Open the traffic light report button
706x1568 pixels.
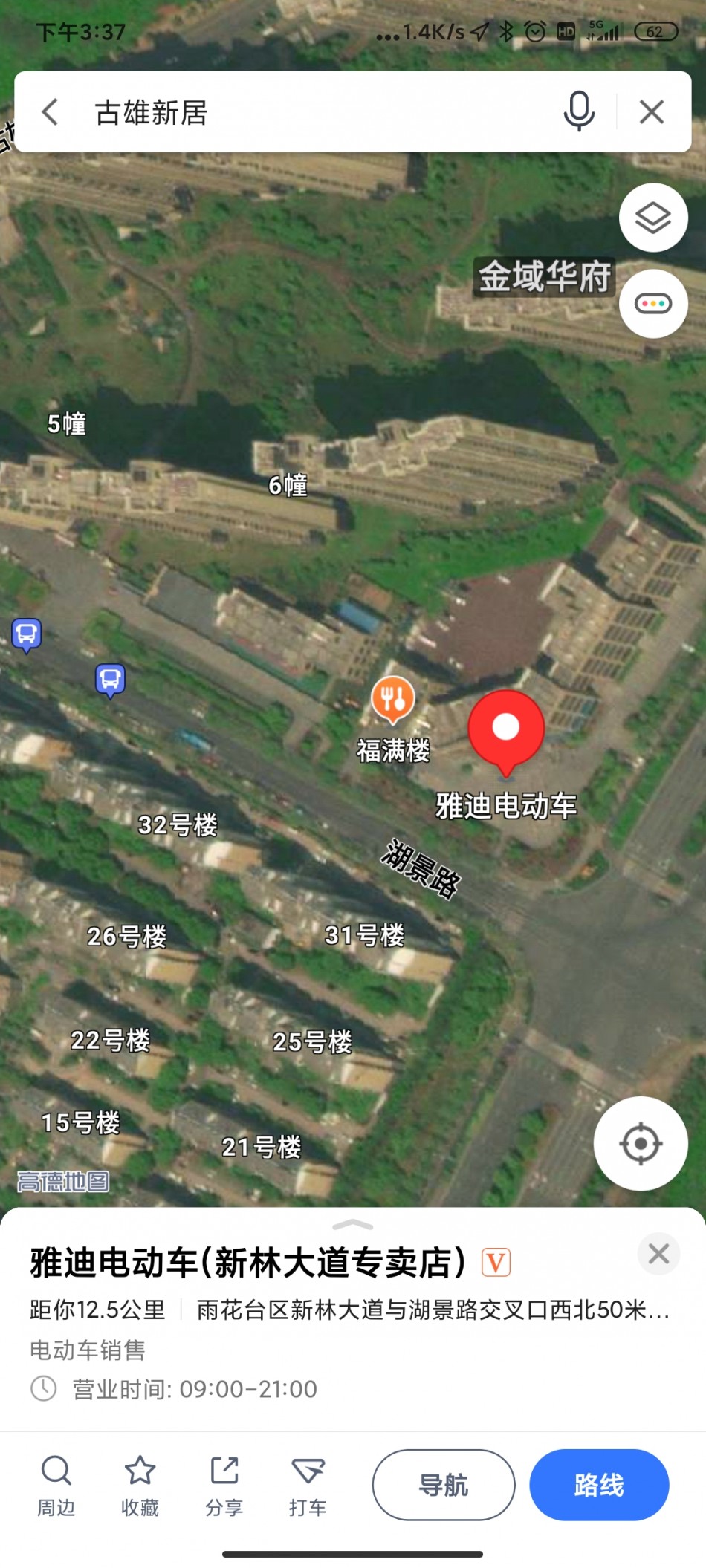point(652,304)
